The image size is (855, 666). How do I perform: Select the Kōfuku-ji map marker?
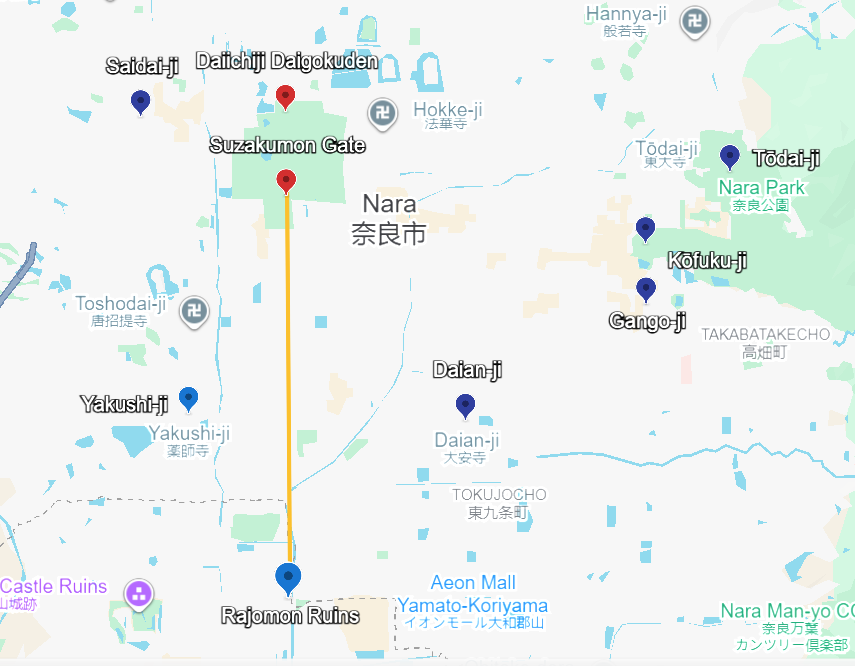pos(645,229)
